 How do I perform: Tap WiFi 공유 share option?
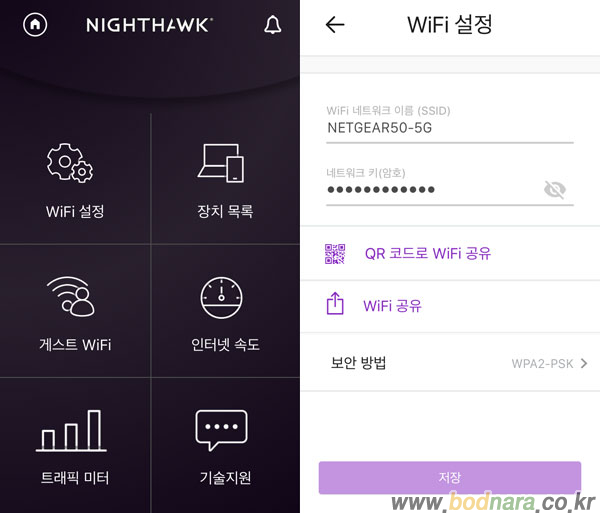[392, 306]
